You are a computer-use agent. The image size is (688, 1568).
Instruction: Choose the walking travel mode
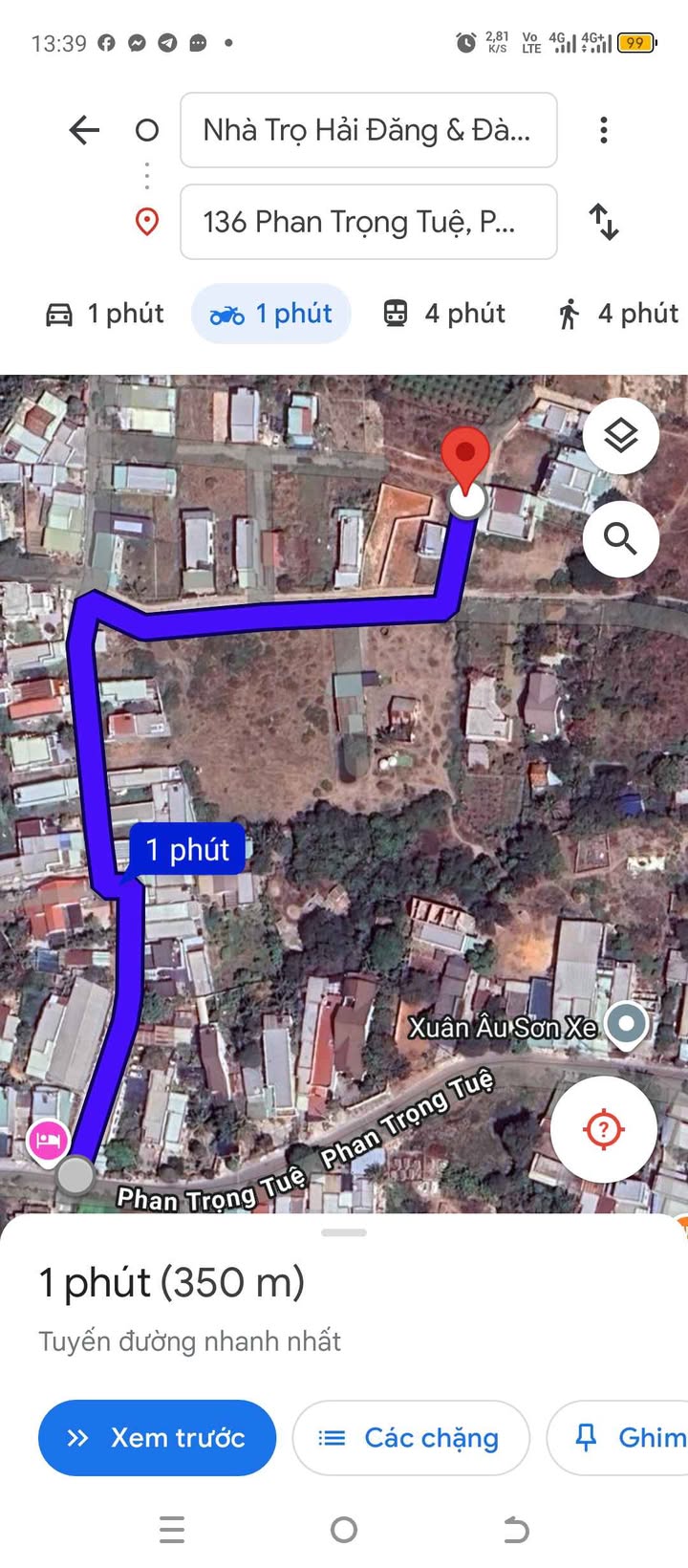(618, 314)
